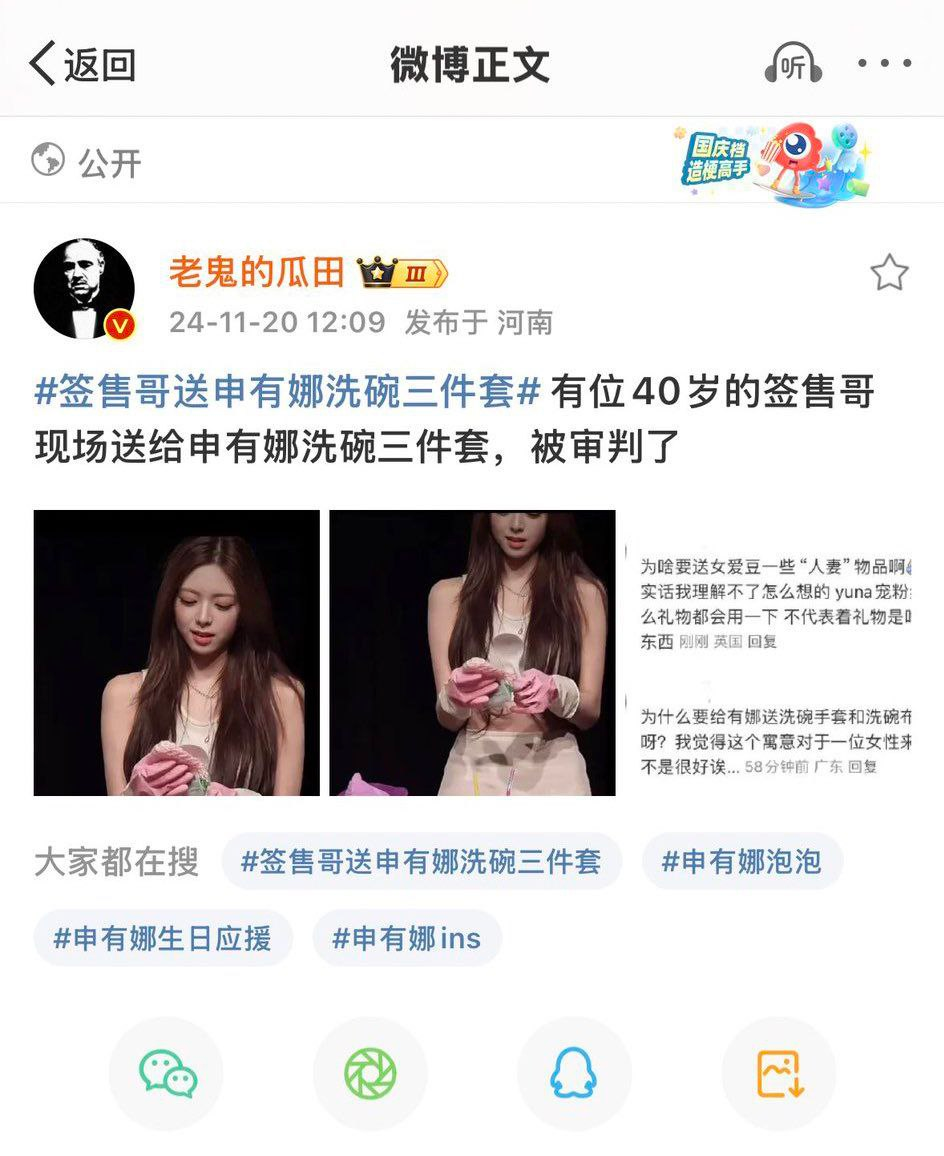The image size is (944, 1156).
Task: Tap the #申有娜ins search chip
Action: pyautogui.click(x=406, y=938)
